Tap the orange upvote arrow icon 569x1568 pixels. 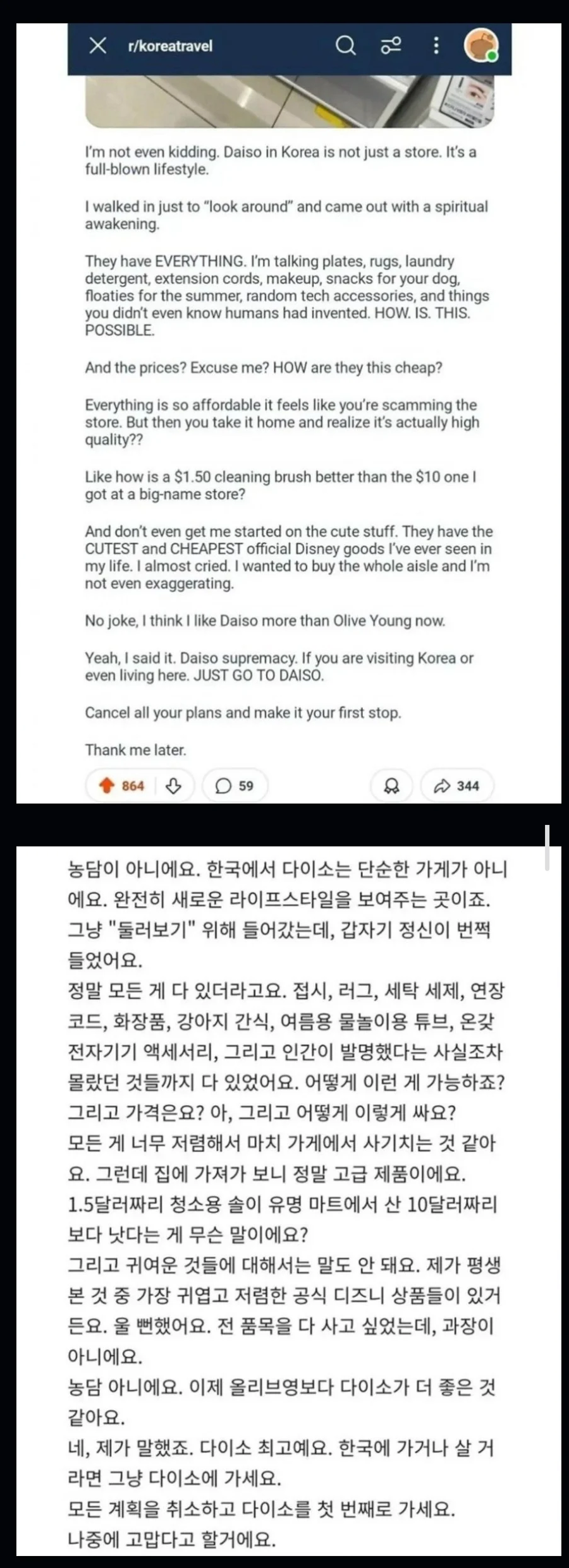(106, 785)
